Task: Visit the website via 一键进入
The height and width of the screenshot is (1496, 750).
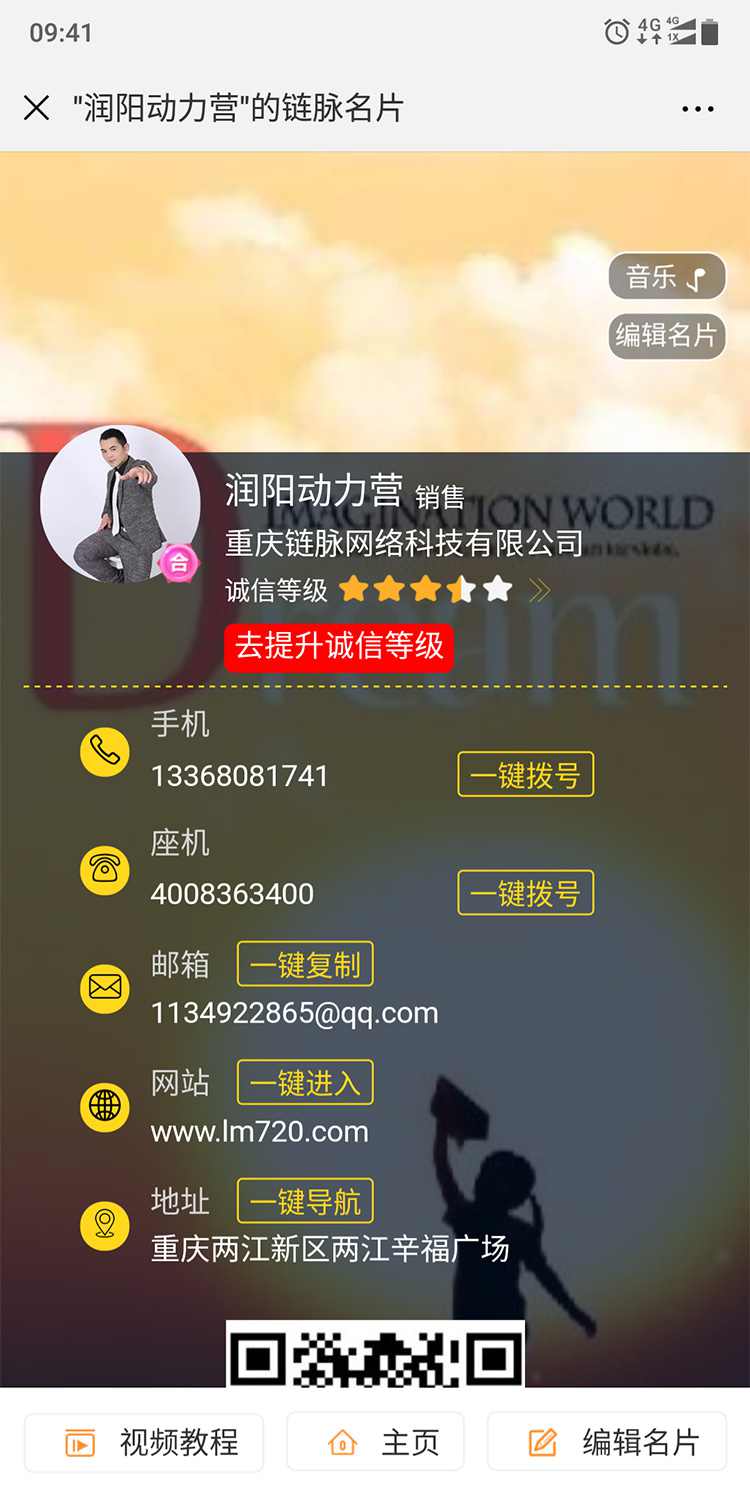Action: click(305, 1083)
